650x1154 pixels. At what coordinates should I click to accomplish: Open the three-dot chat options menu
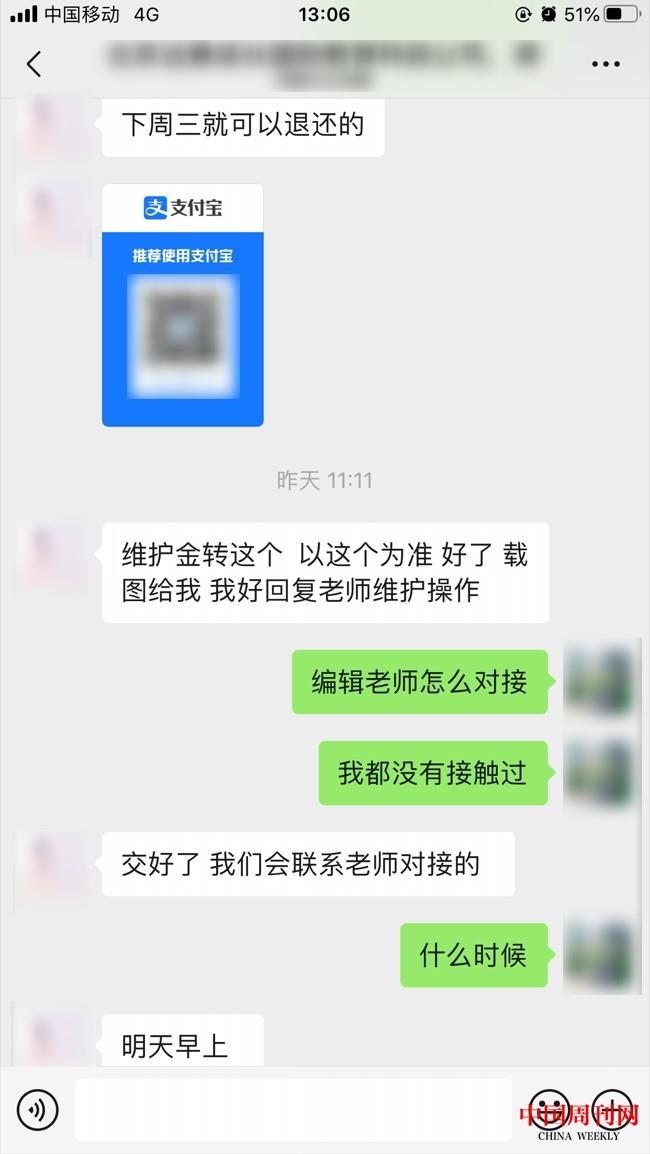point(605,65)
